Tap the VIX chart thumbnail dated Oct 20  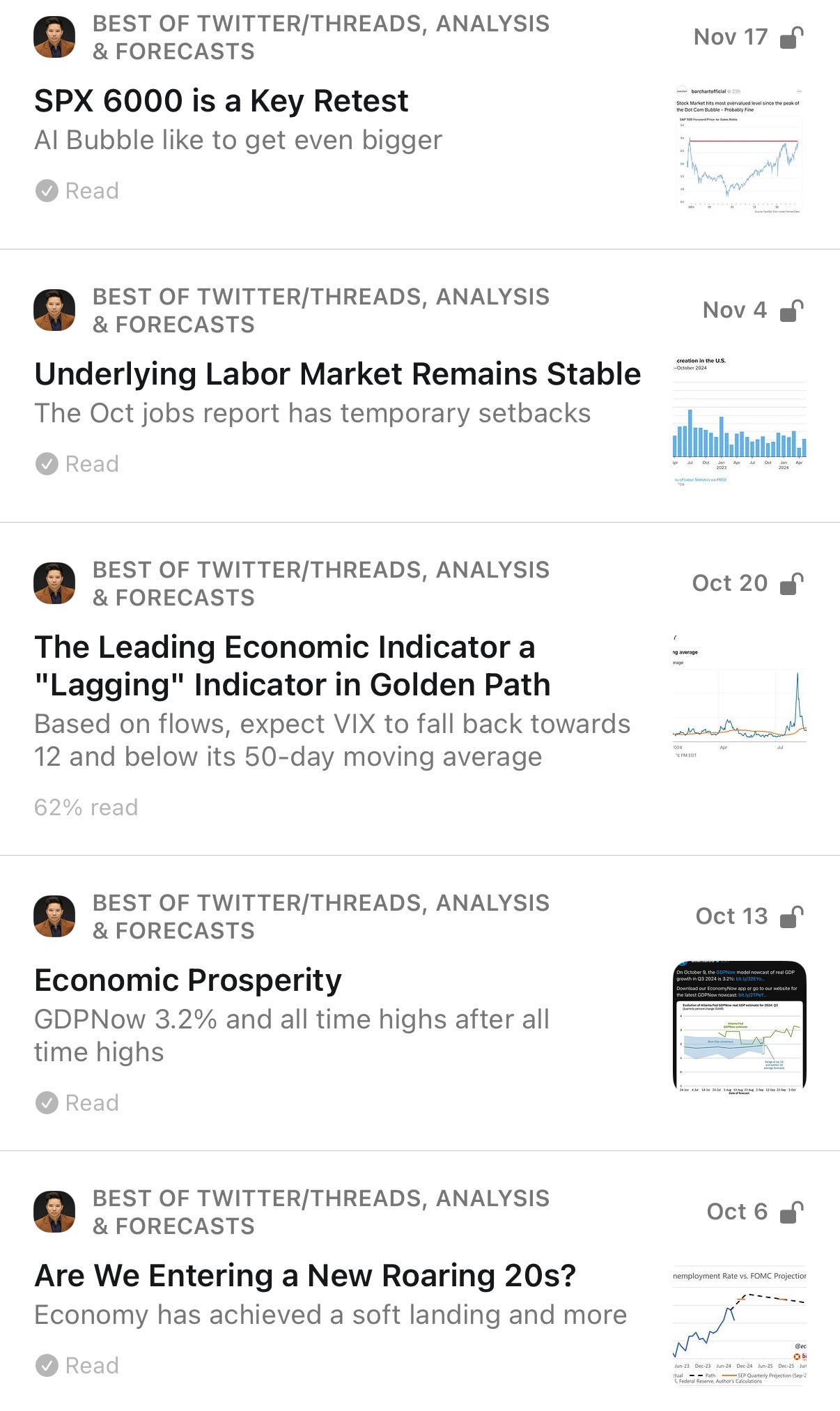tap(739, 697)
